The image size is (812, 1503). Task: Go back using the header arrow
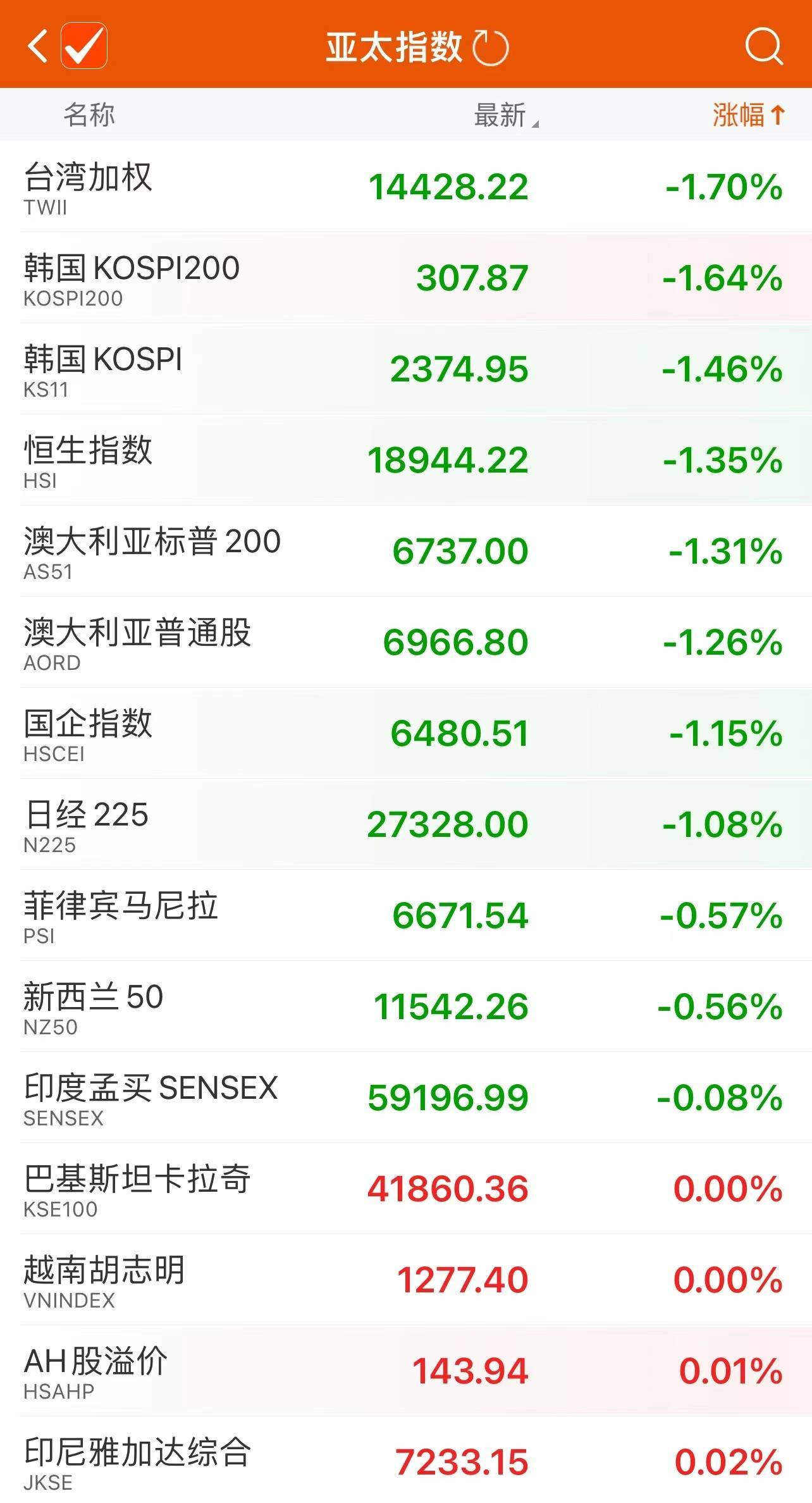[x=38, y=46]
